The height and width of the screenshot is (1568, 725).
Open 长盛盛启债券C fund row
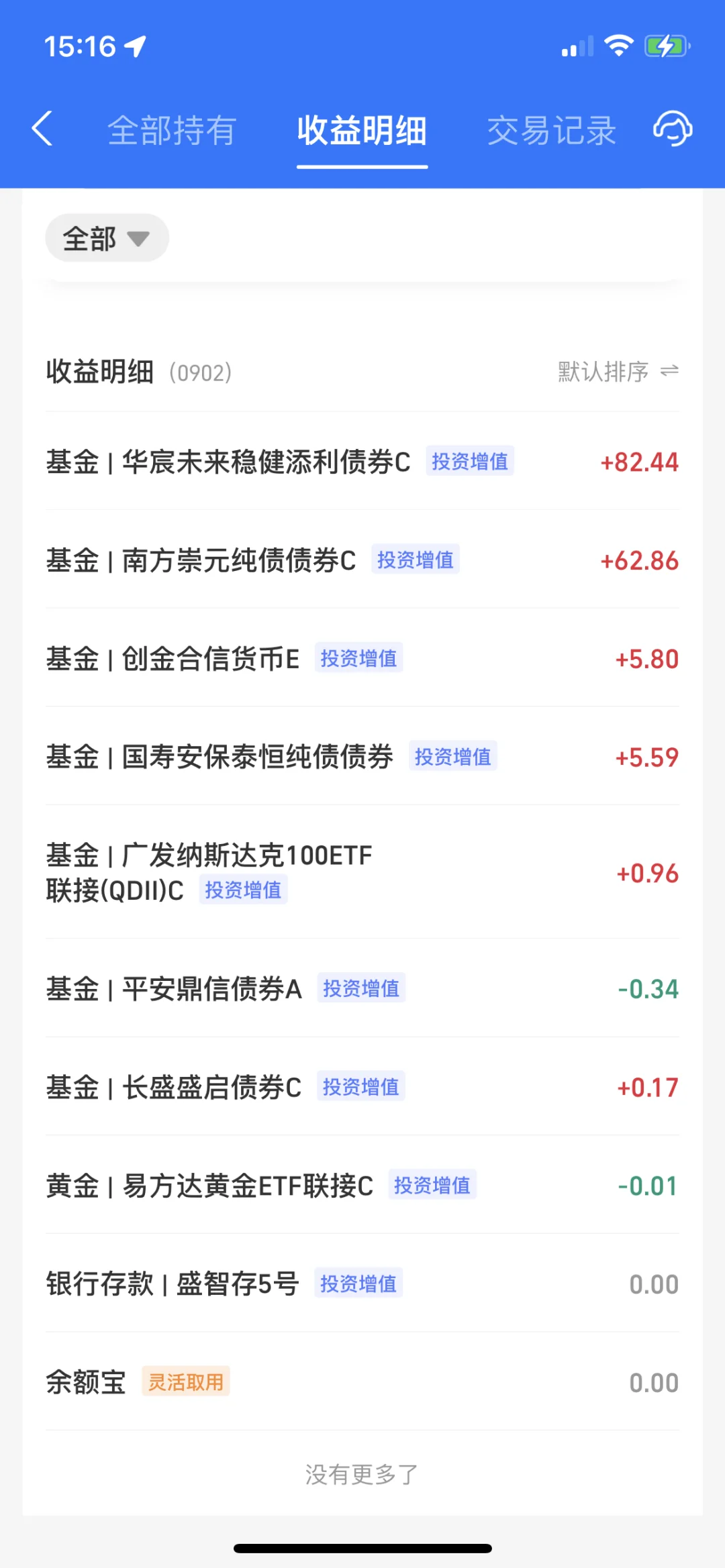[362, 1087]
